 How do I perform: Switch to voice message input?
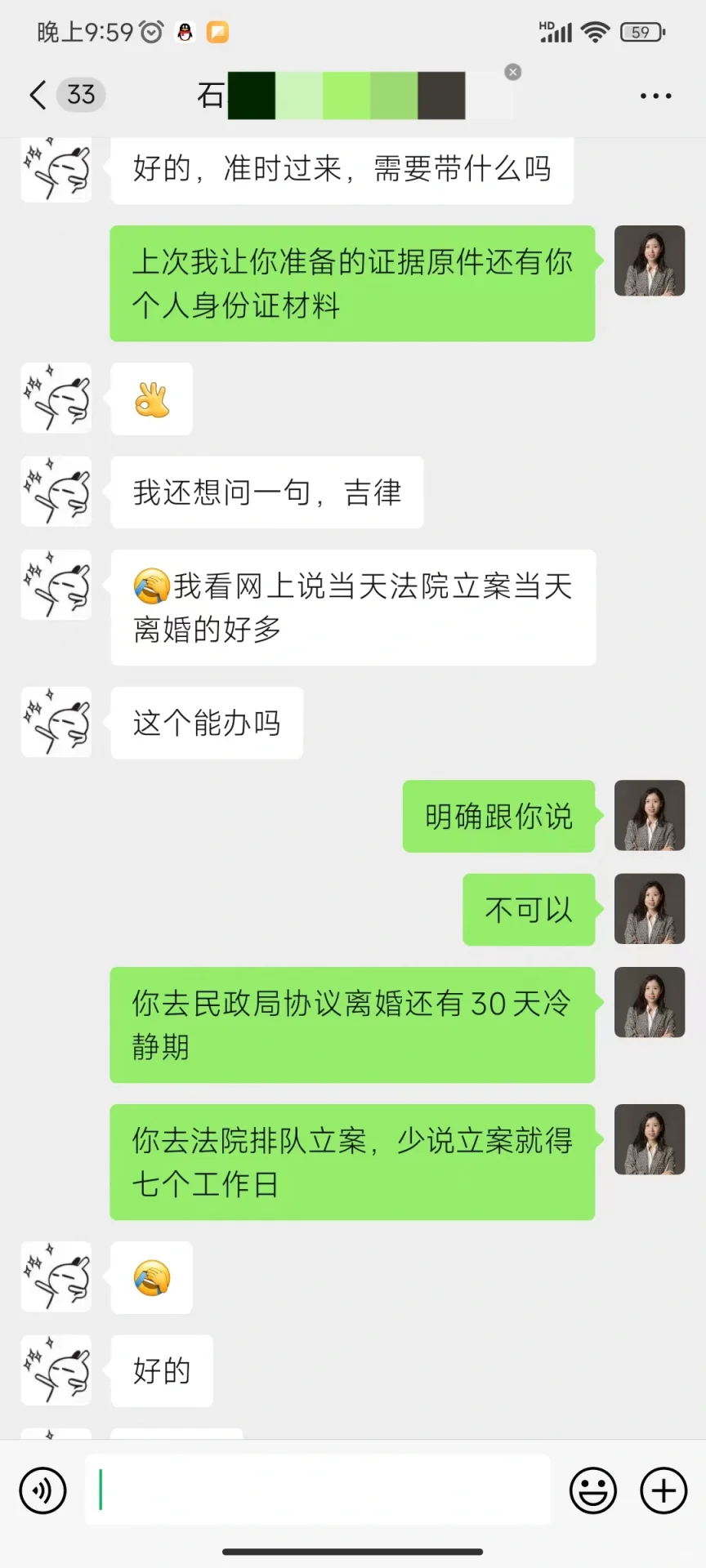(x=42, y=1490)
